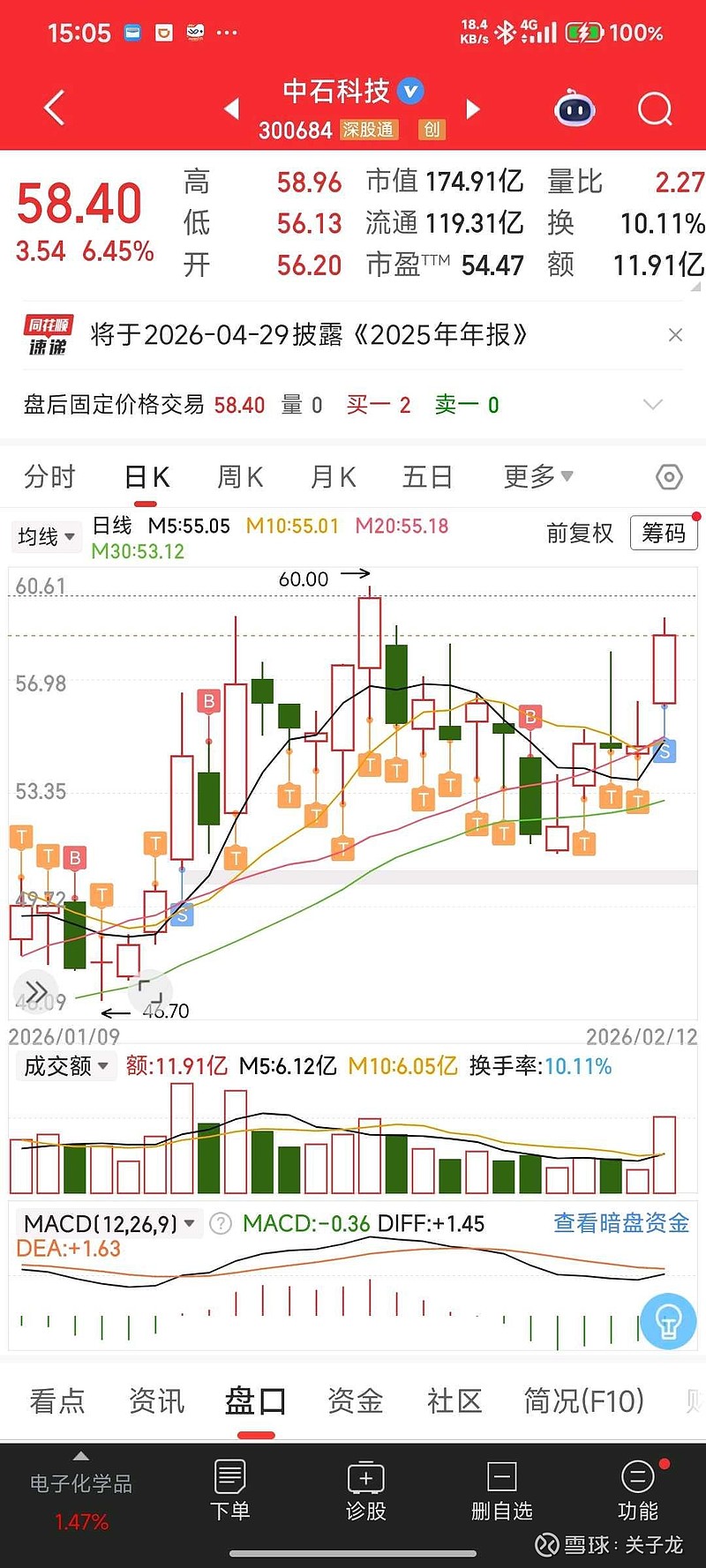Open the 均线 indicator dropdown
This screenshot has height=1568, width=706.
point(46,536)
